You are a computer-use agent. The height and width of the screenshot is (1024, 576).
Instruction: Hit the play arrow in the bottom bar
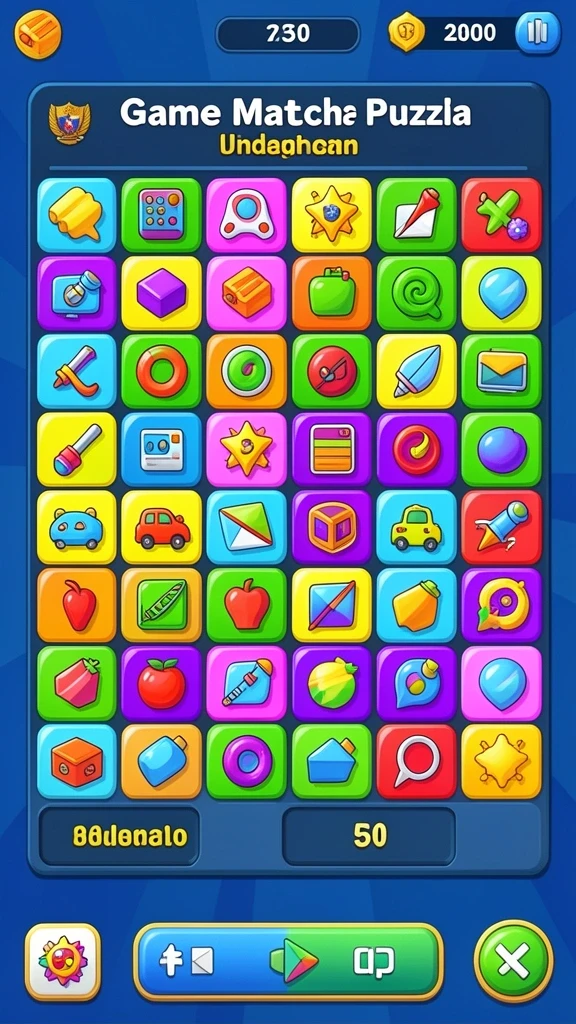click(x=295, y=961)
